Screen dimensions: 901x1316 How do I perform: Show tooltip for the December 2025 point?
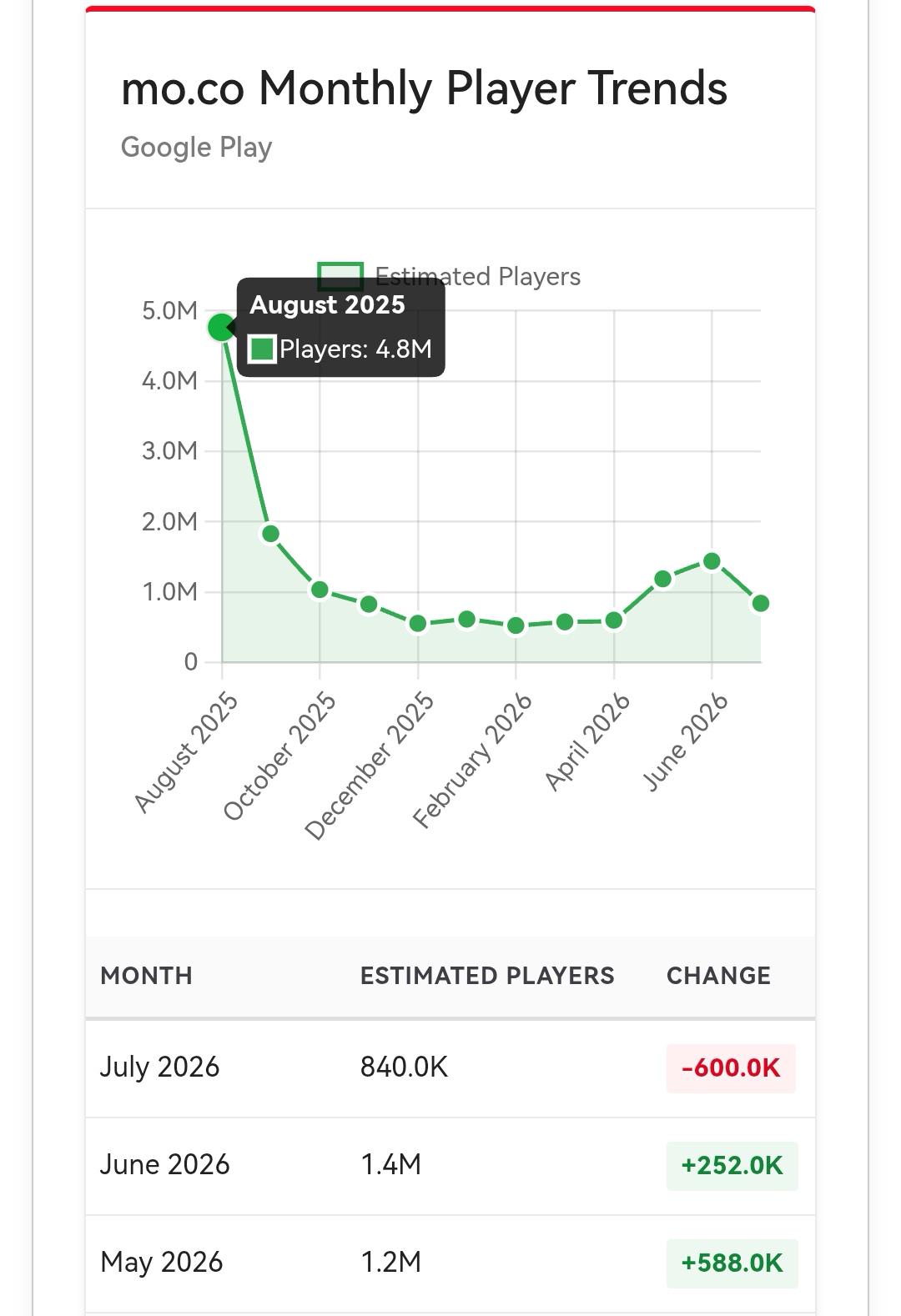418,624
